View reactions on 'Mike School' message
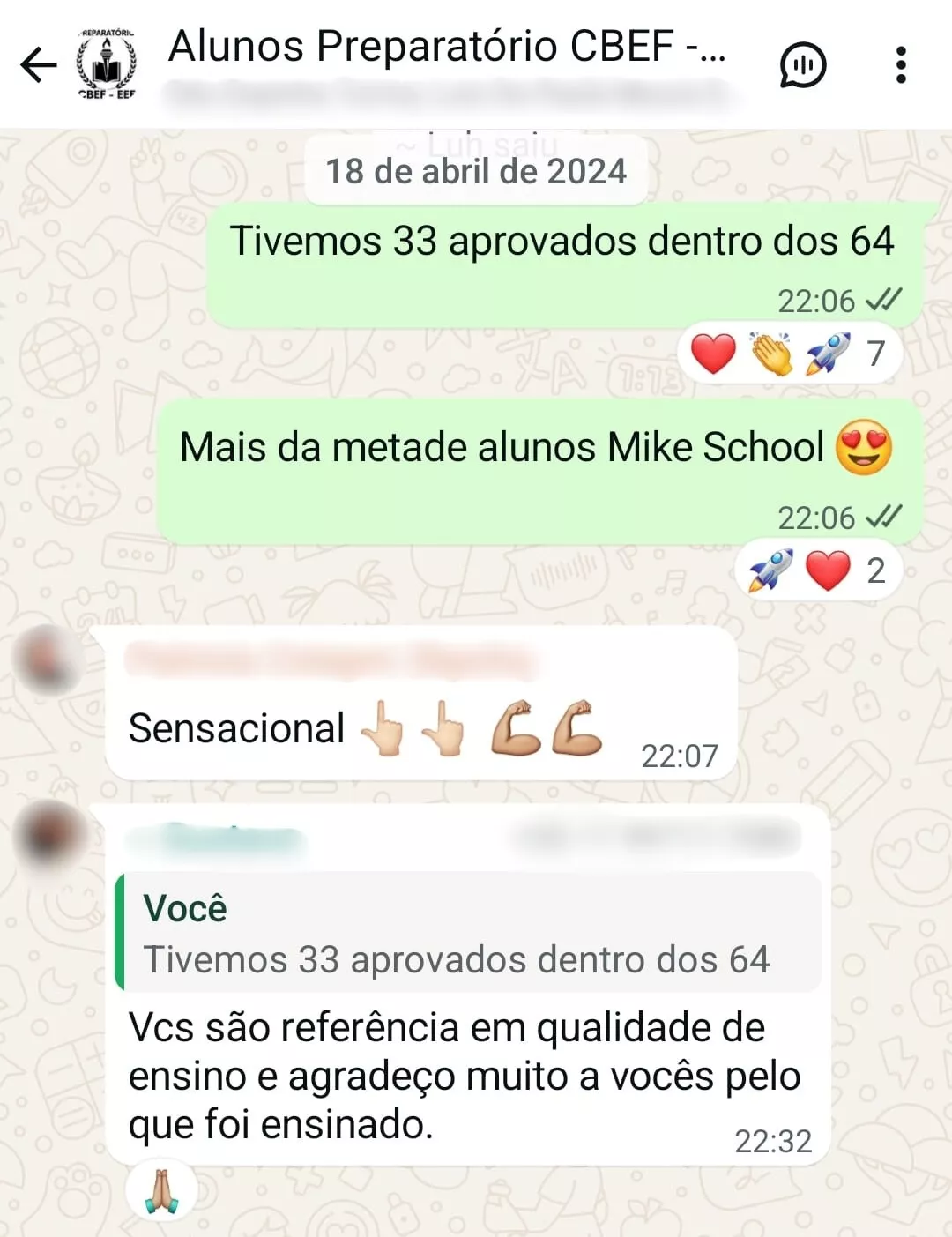 pos(815,570)
